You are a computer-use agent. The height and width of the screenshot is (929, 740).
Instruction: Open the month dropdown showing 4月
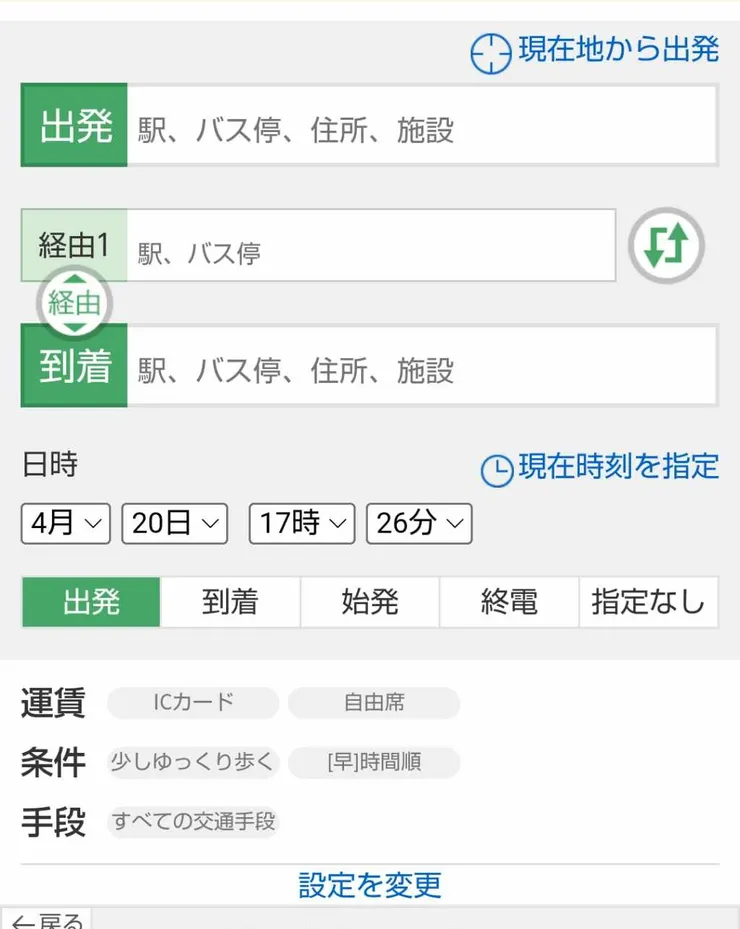click(65, 522)
